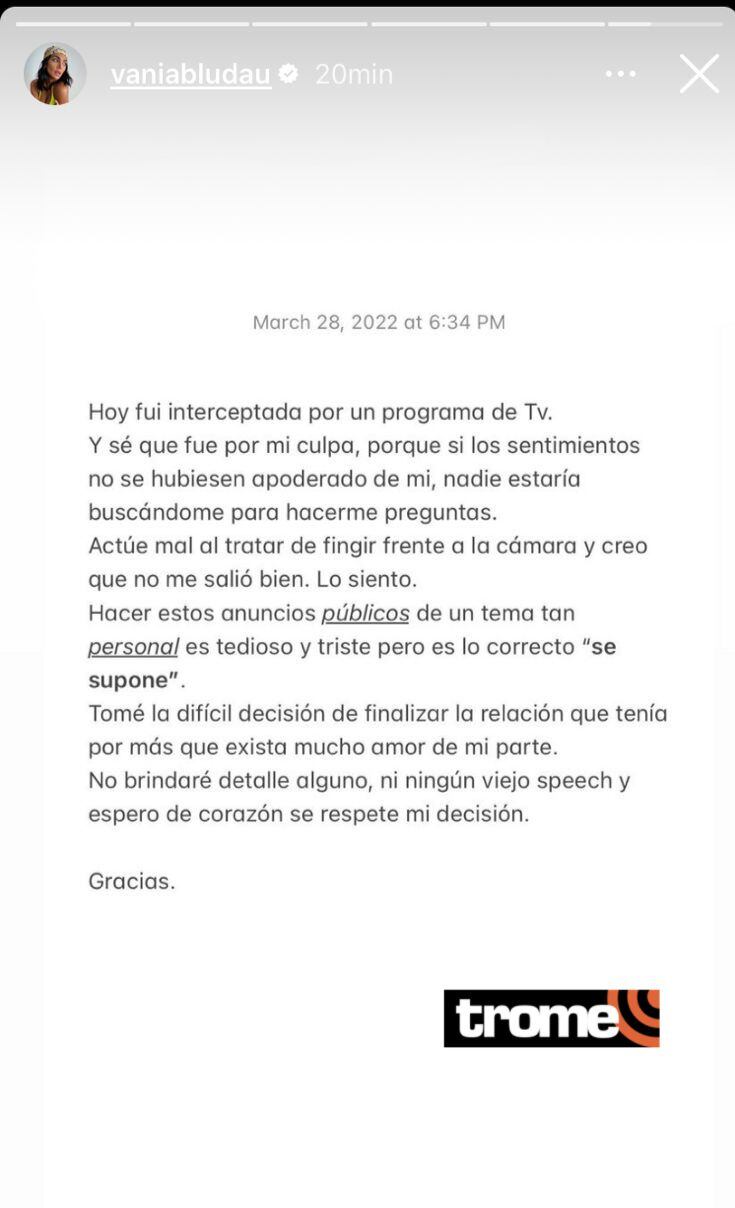Viewport: 735px width, 1208px height.
Task: Click the trome logo
Action: point(551,1018)
